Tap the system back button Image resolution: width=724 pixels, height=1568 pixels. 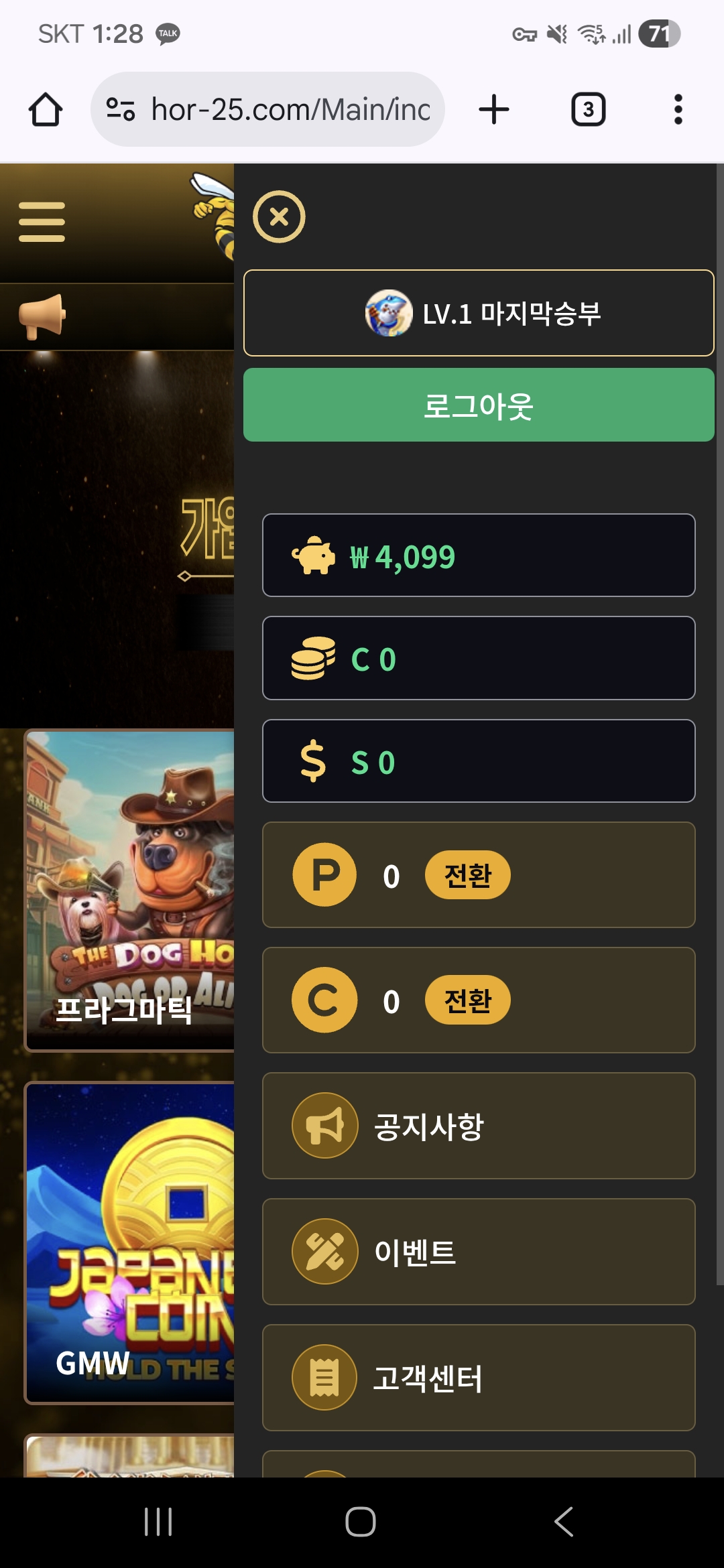(x=564, y=1521)
